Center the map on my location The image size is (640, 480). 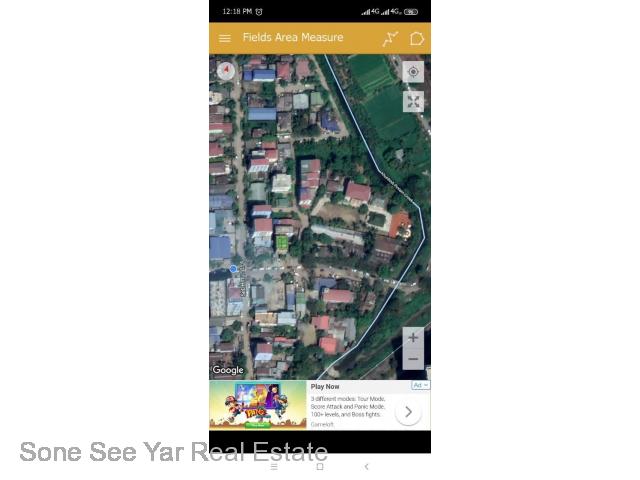point(413,72)
